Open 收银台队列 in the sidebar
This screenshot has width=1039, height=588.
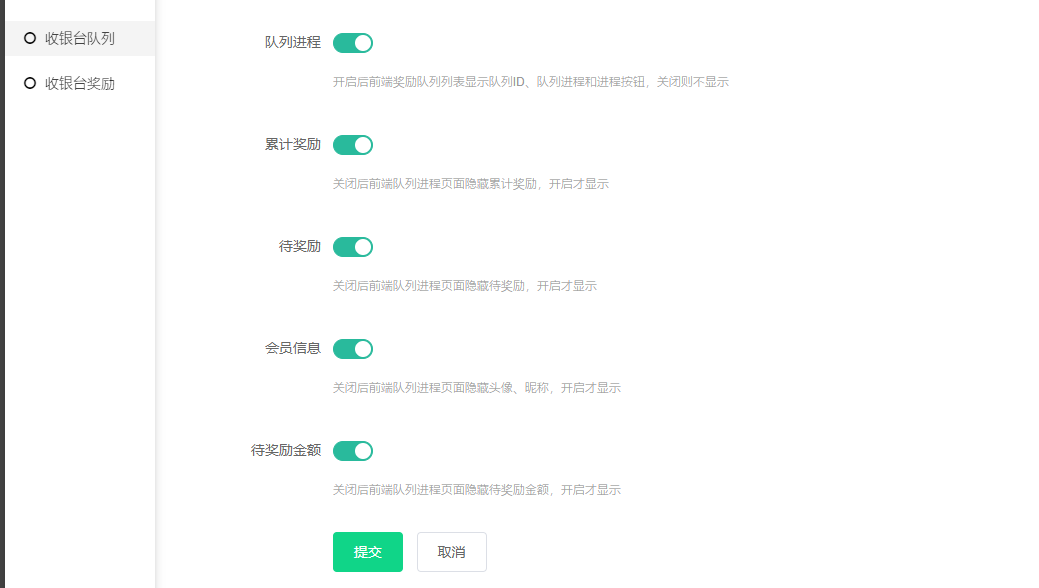tap(79, 38)
